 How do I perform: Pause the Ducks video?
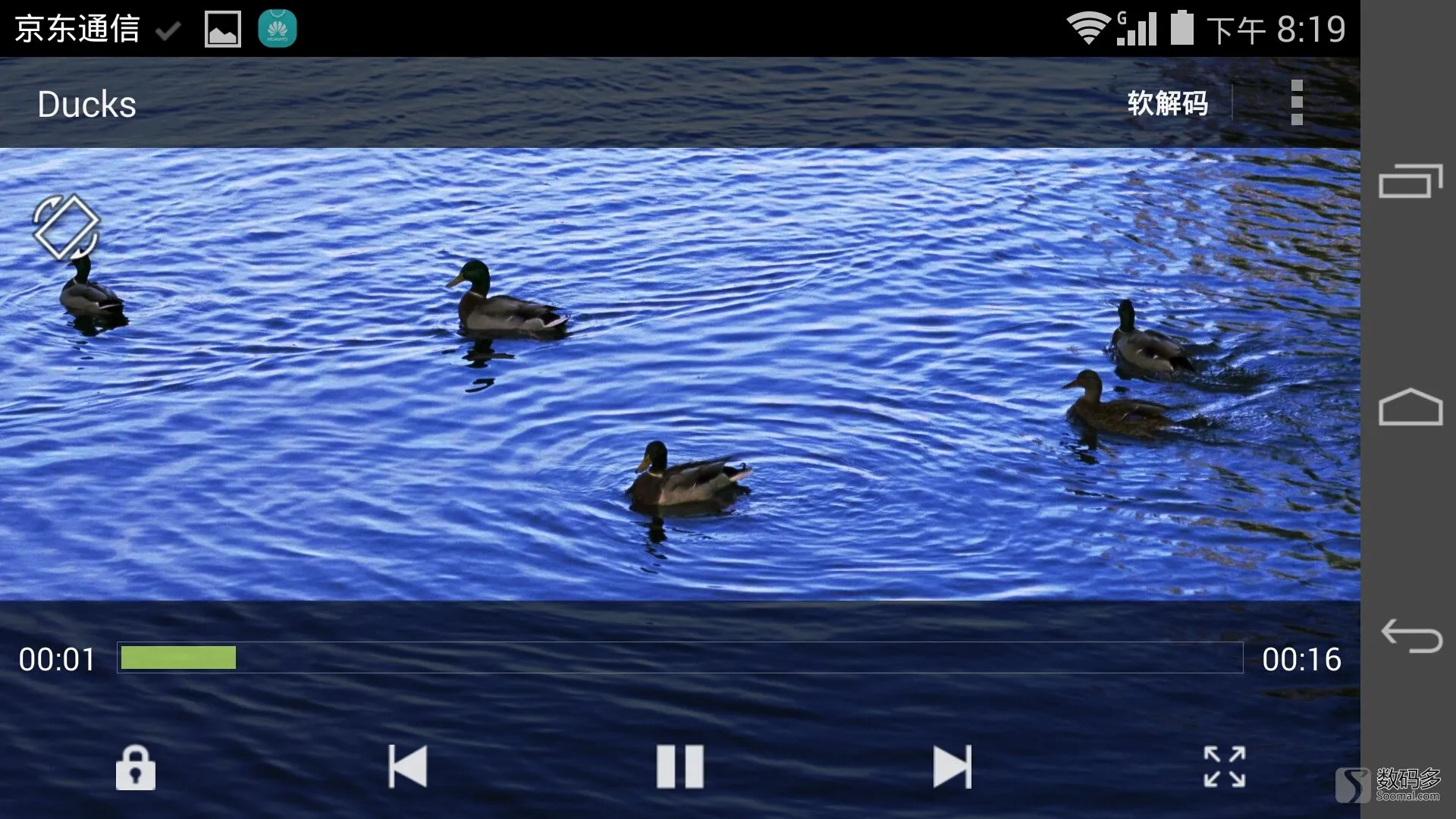(679, 766)
